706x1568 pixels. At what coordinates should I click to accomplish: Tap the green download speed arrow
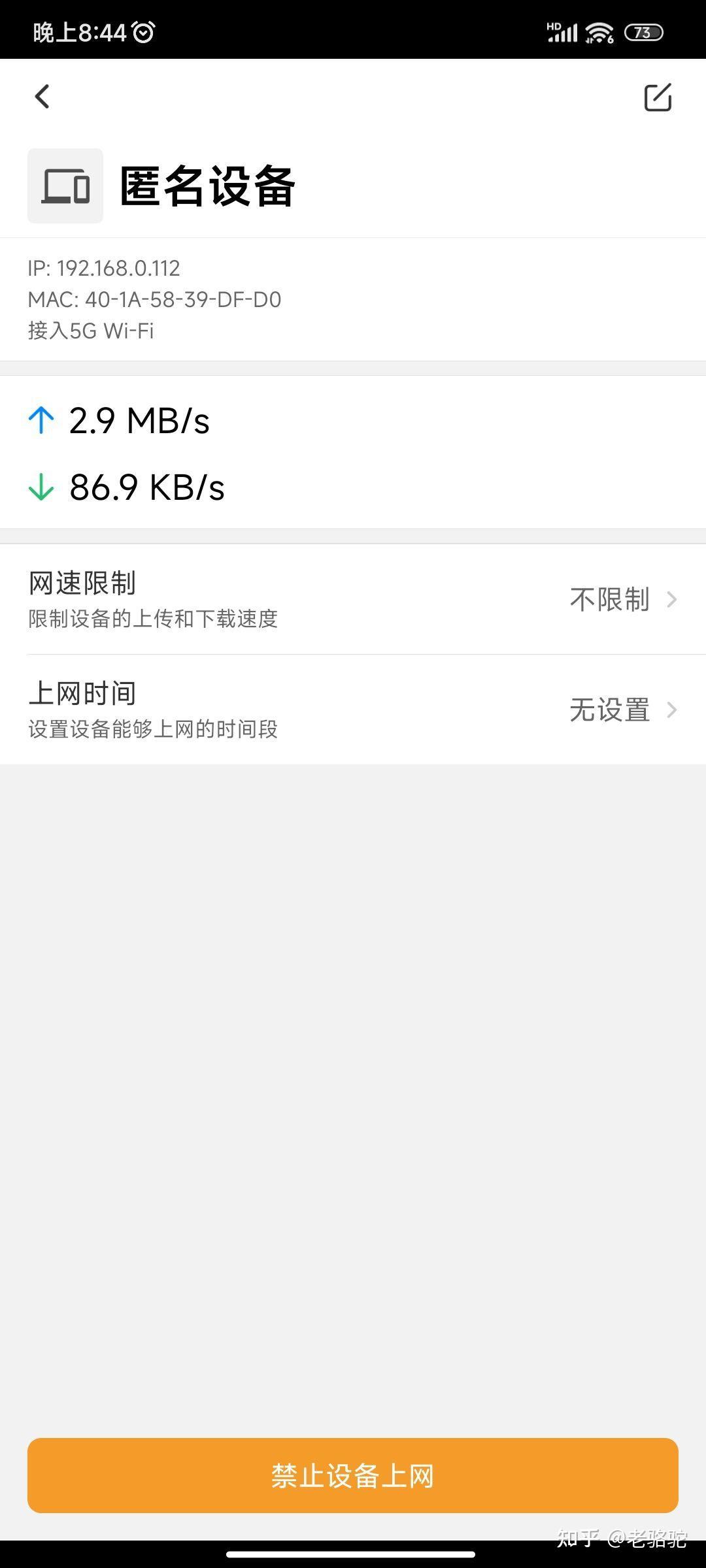coord(41,487)
